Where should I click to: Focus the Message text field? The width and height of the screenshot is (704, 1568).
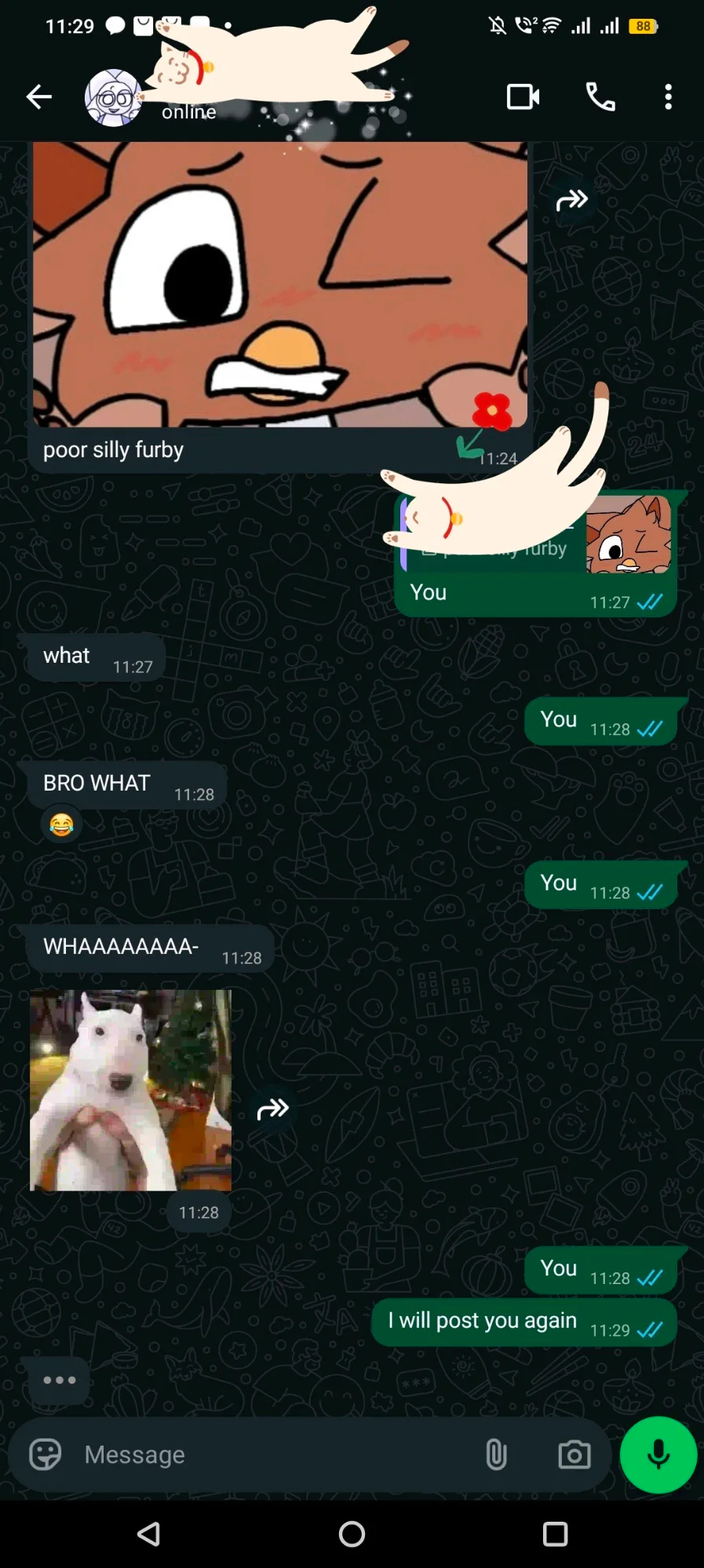[x=267, y=1455]
